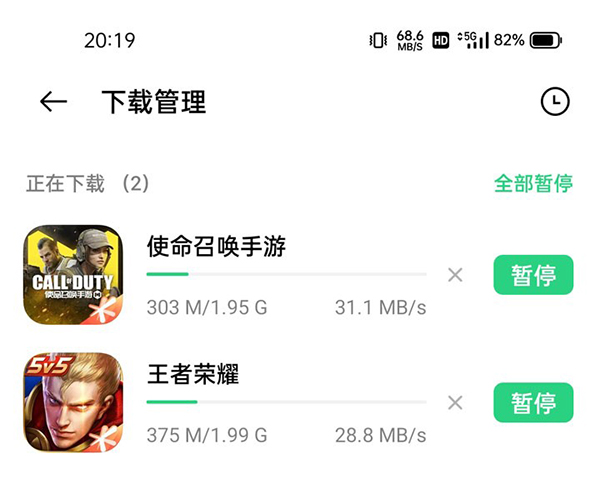Pause the 王者荣耀 download
Image resolution: width=600 pixels, height=484 pixels.
pyautogui.click(x=533, y=403)
